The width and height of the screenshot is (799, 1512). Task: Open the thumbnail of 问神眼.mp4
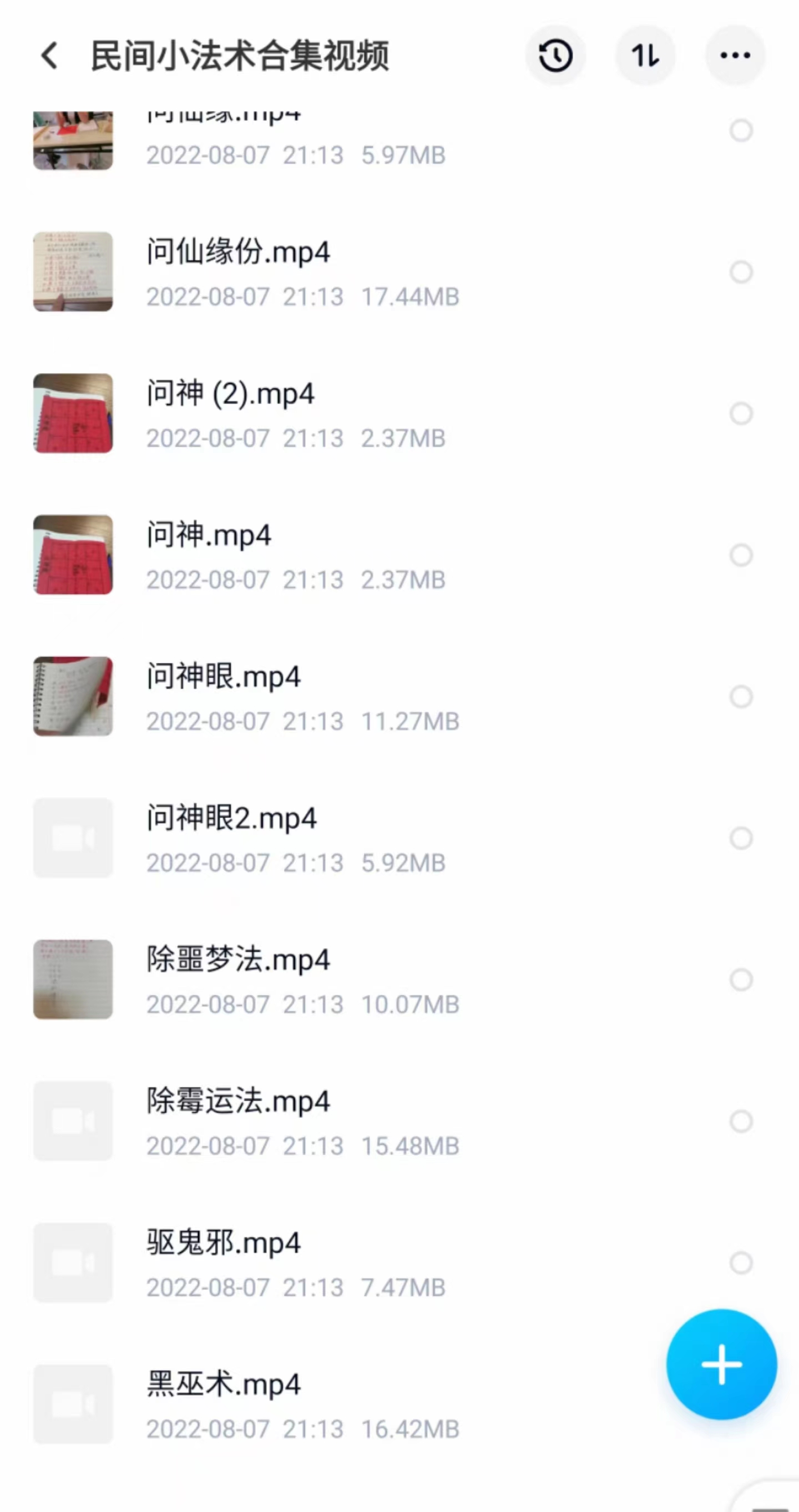73,695
